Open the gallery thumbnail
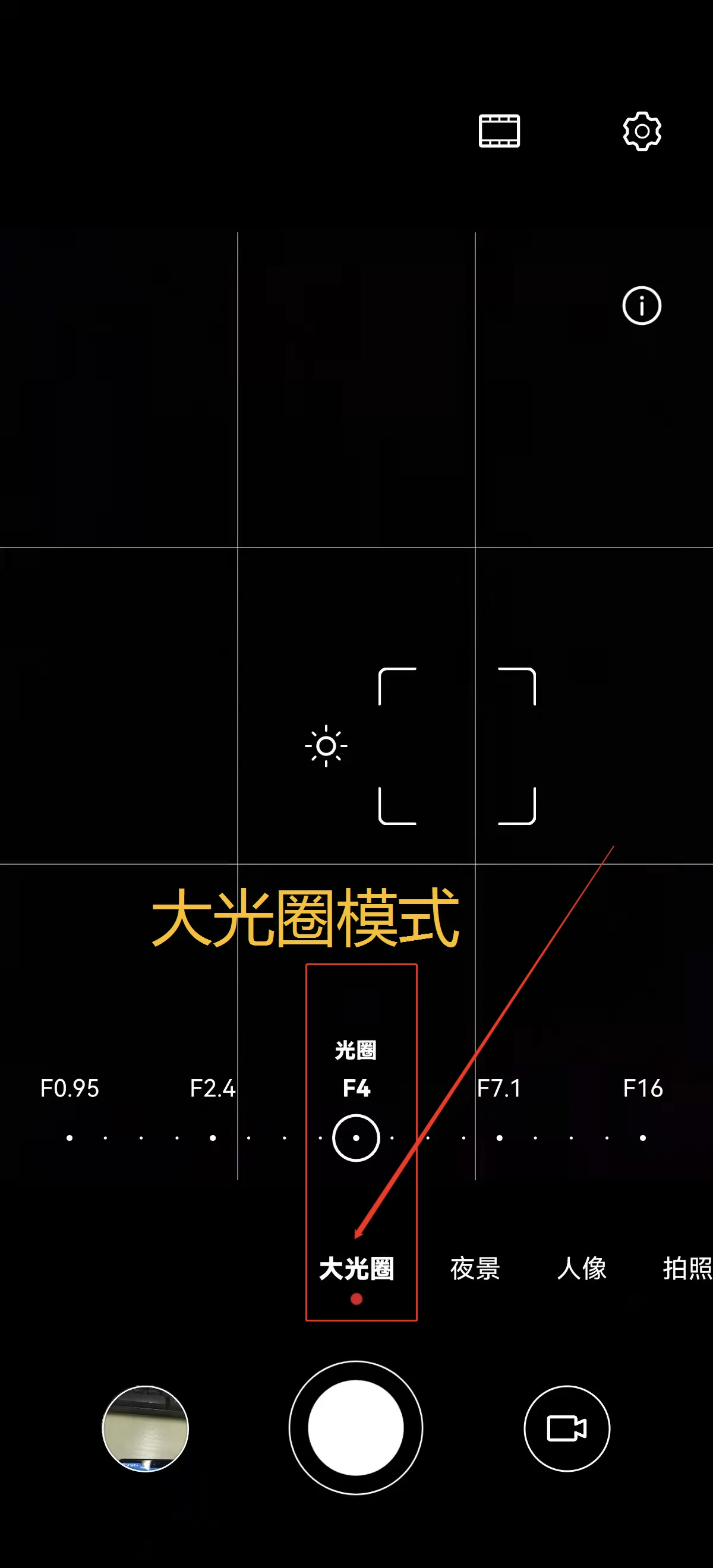Image resolution: width=713 pixels, height=1568 pixels. click(x=146, y=1428)
